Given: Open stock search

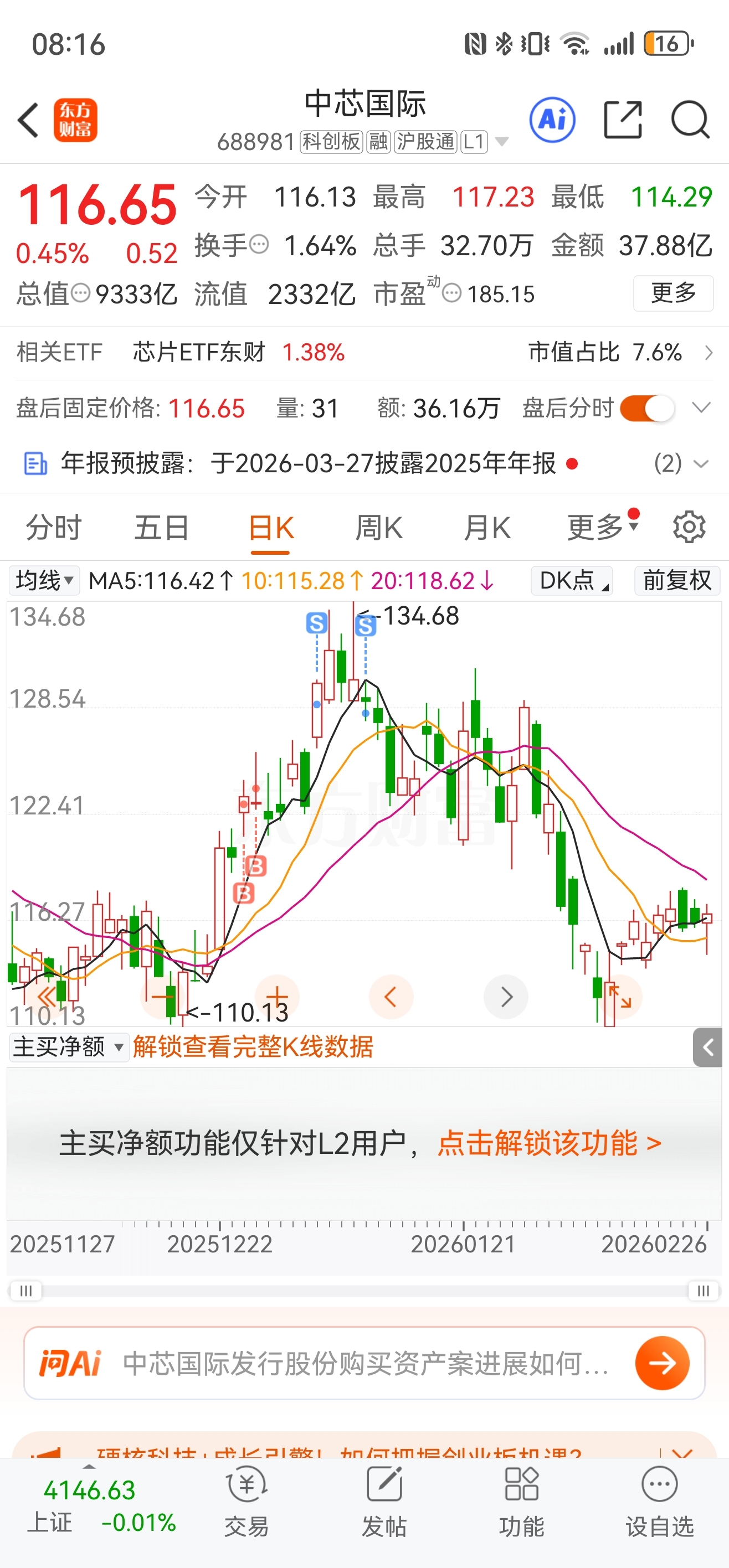Looking at the screenshot, I should [x=690, y=120].
